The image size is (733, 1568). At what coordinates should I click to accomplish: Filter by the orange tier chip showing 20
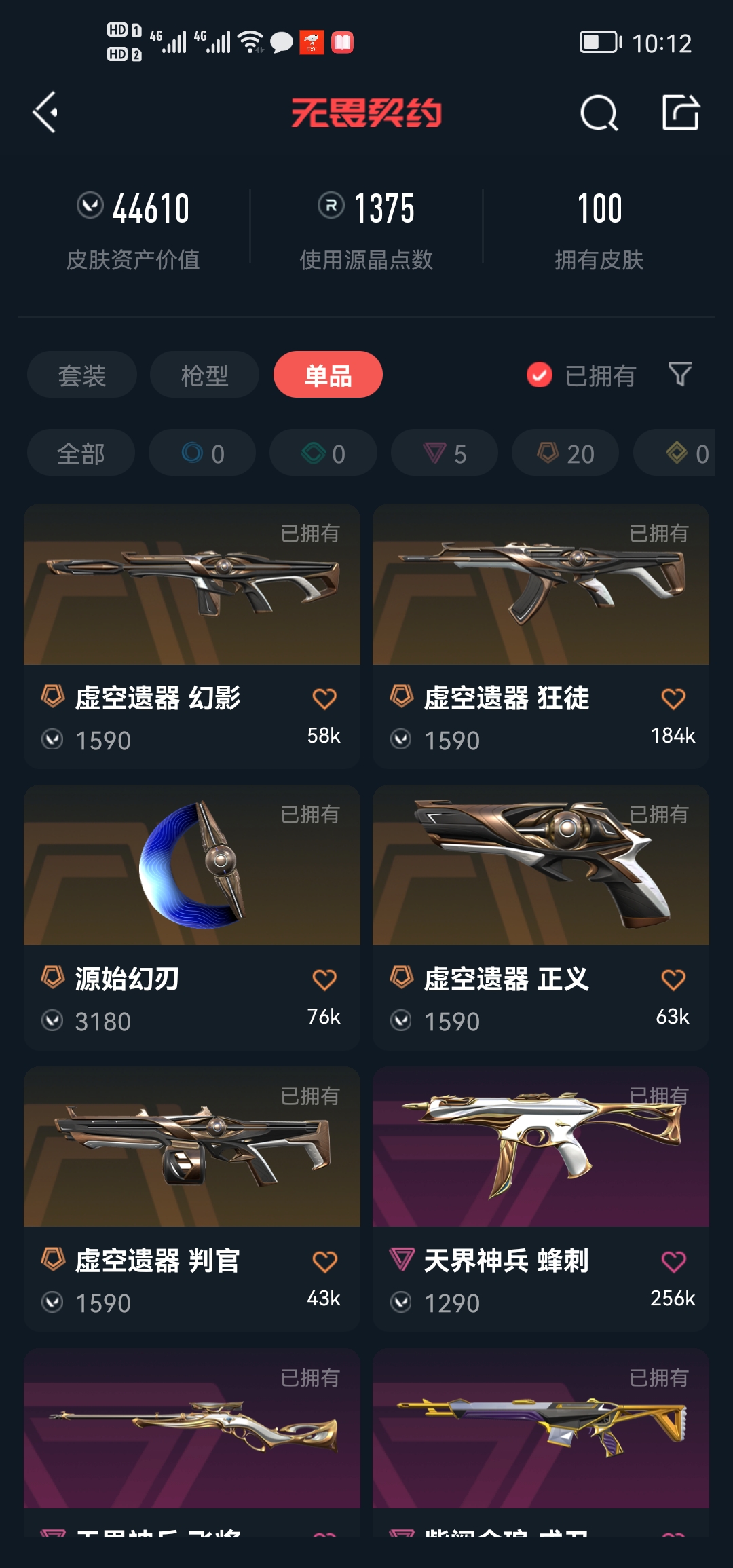565,453
